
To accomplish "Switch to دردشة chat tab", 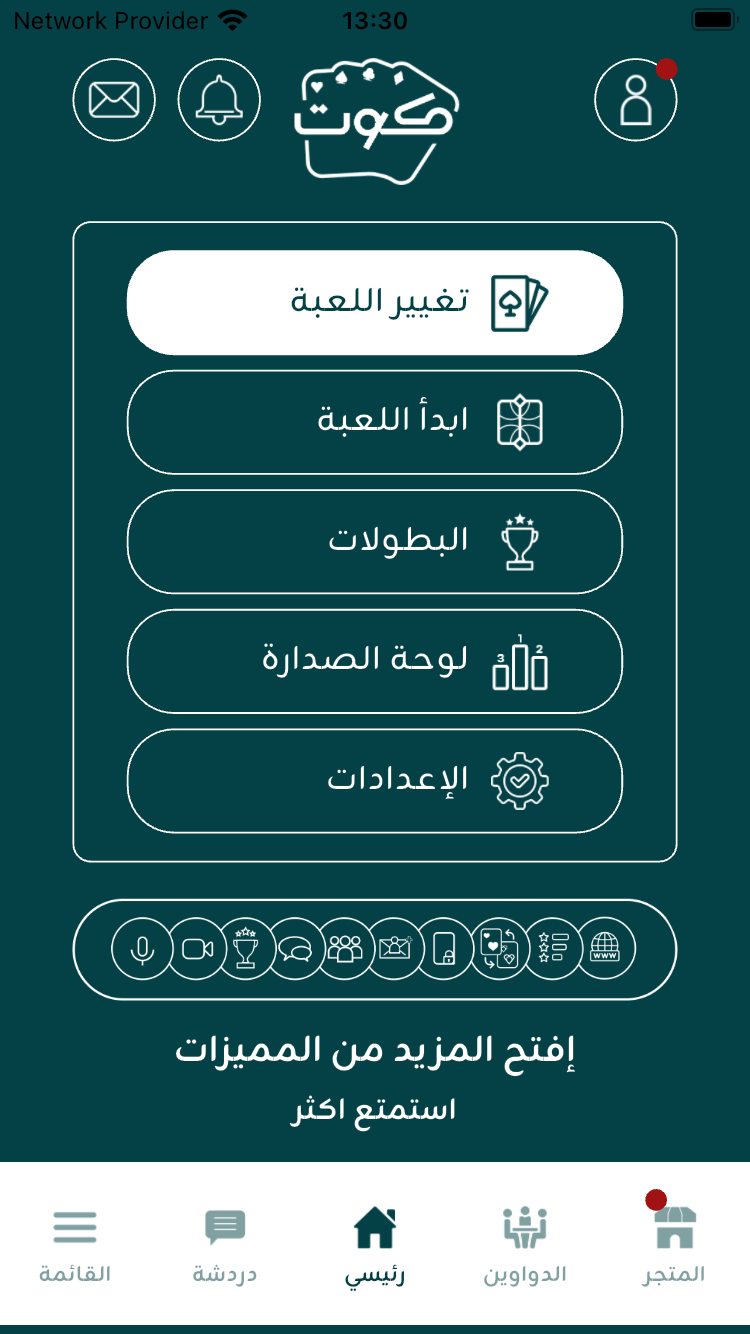I will pos(225,1244).
